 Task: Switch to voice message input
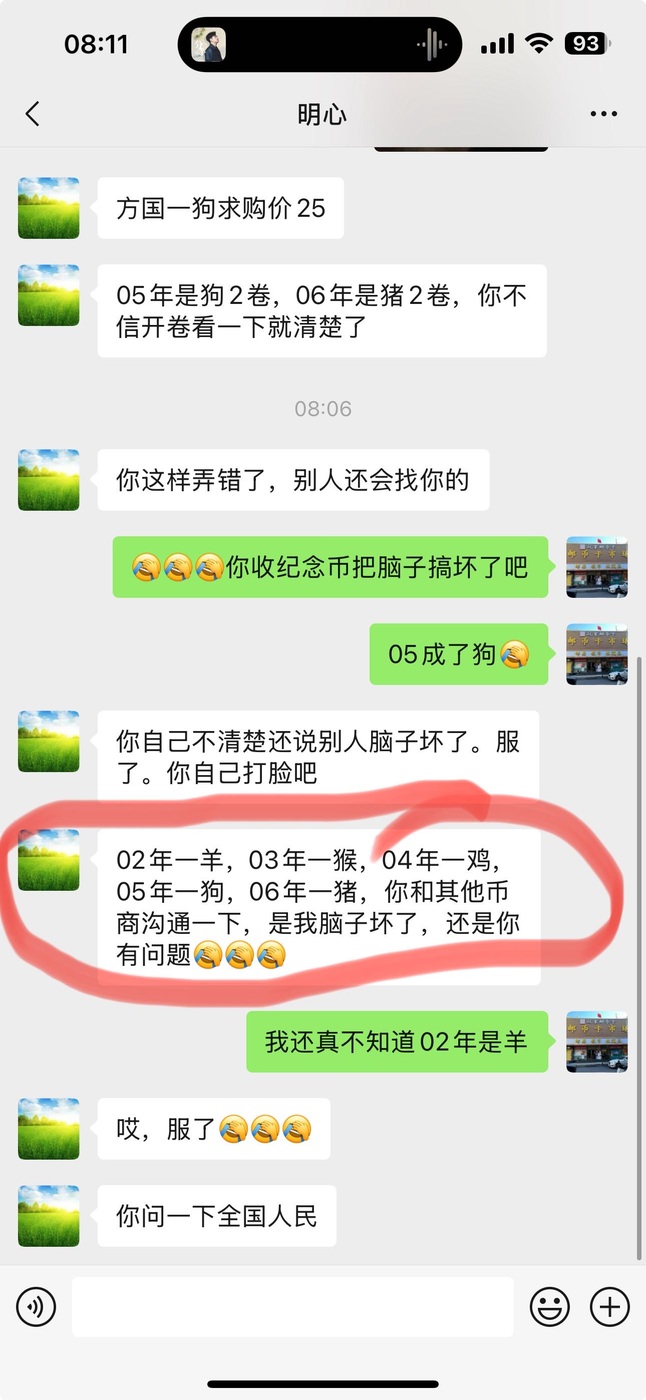36,1306
